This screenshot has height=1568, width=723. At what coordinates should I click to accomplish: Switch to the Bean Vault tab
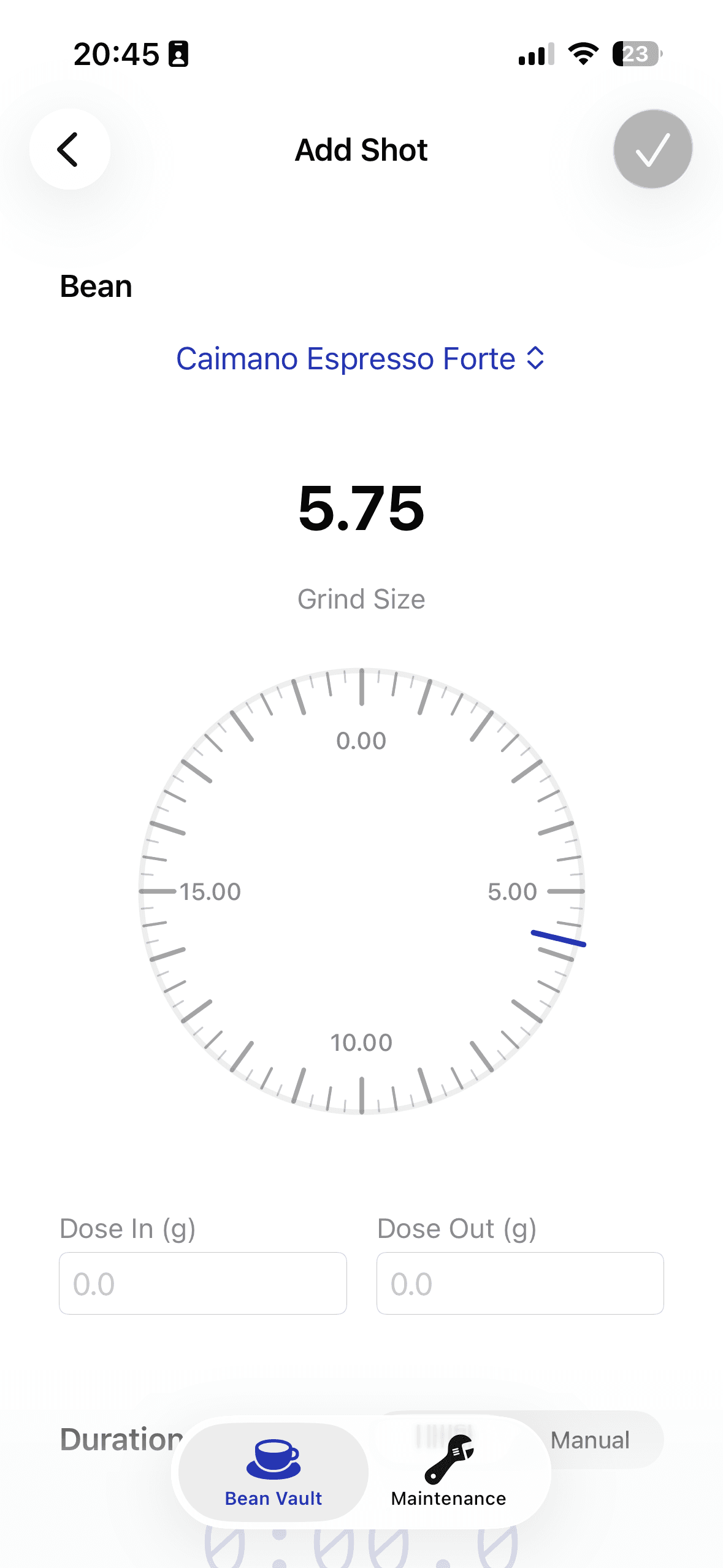[274, 1472]
